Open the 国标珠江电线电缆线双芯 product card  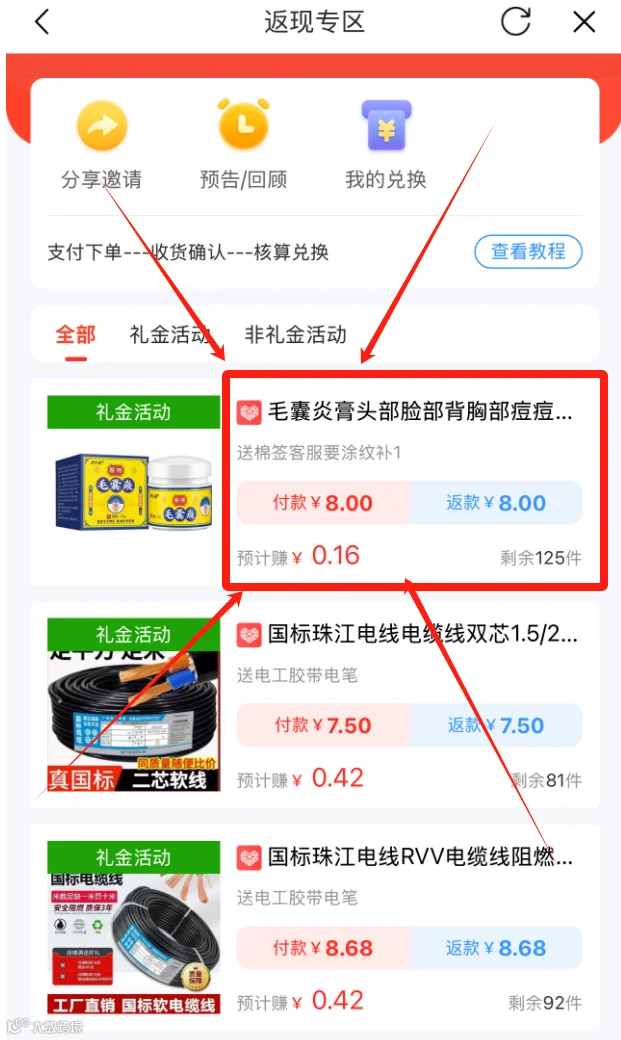pos(315,704)
